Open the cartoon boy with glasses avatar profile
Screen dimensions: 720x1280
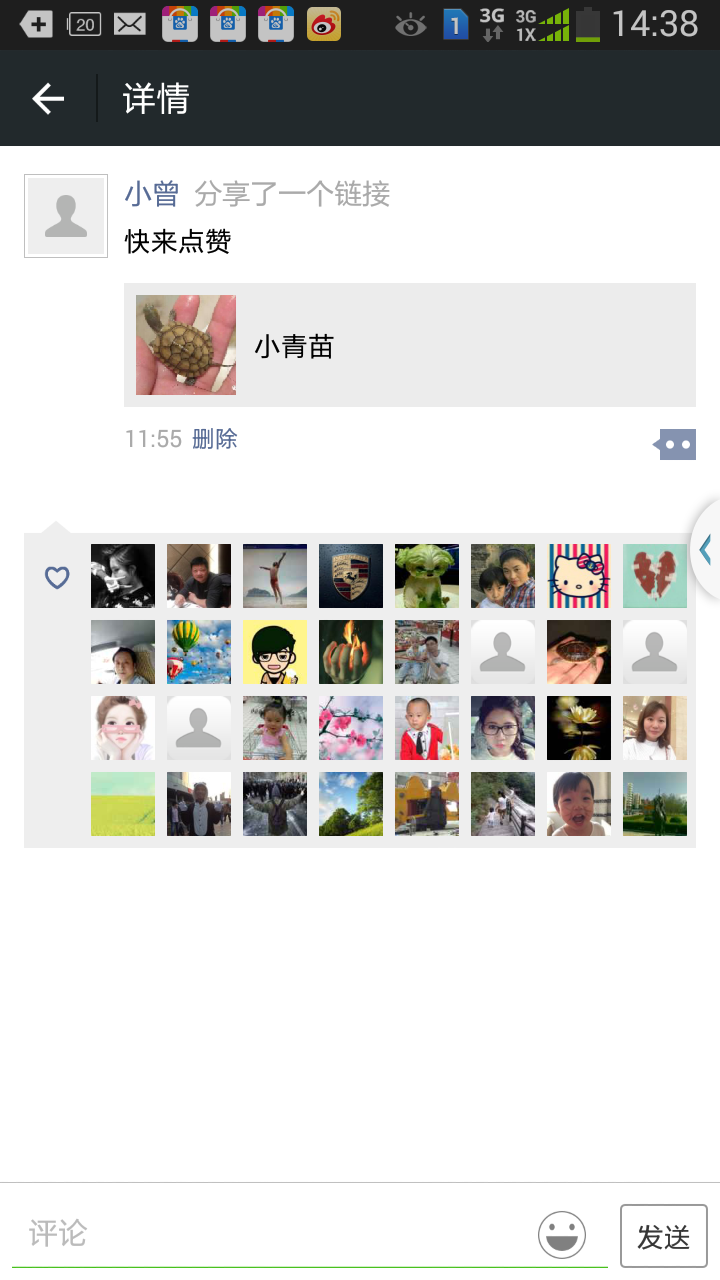(275, 652)
